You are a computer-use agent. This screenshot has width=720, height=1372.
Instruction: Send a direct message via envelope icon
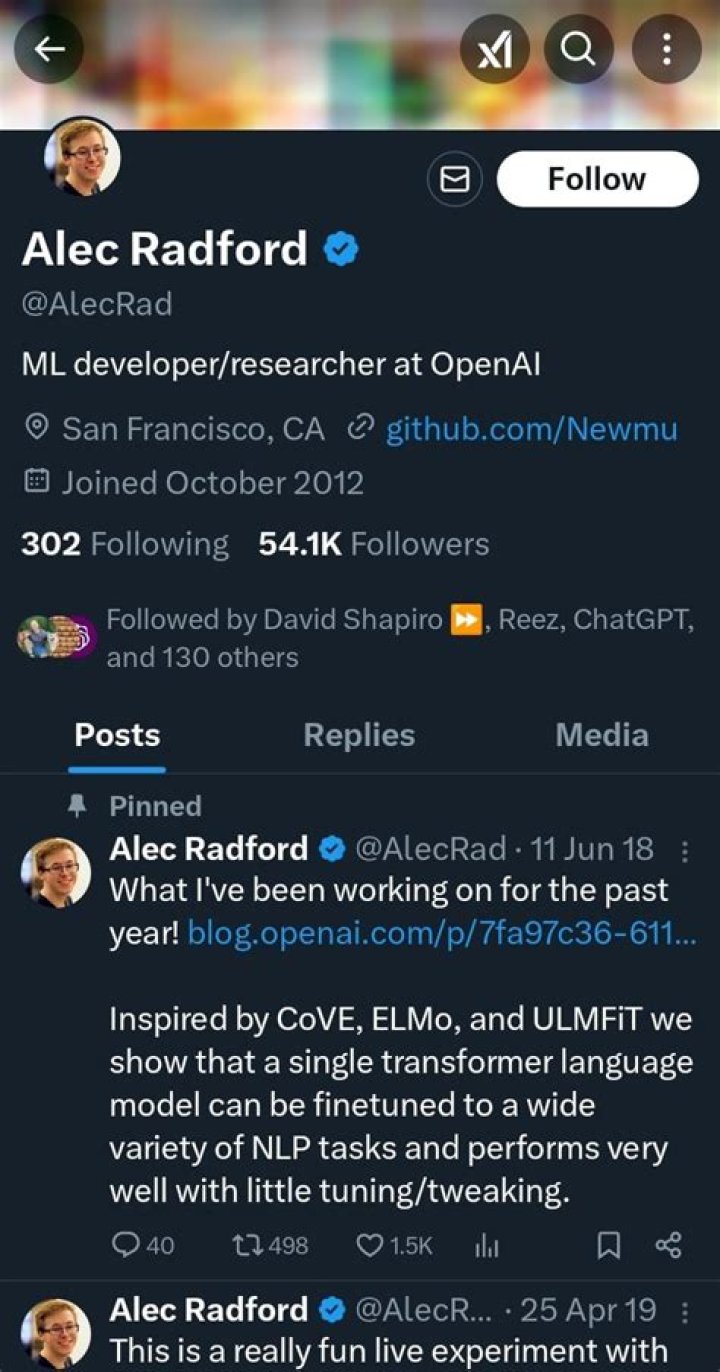pyautogui.click(x=455, y=179)
